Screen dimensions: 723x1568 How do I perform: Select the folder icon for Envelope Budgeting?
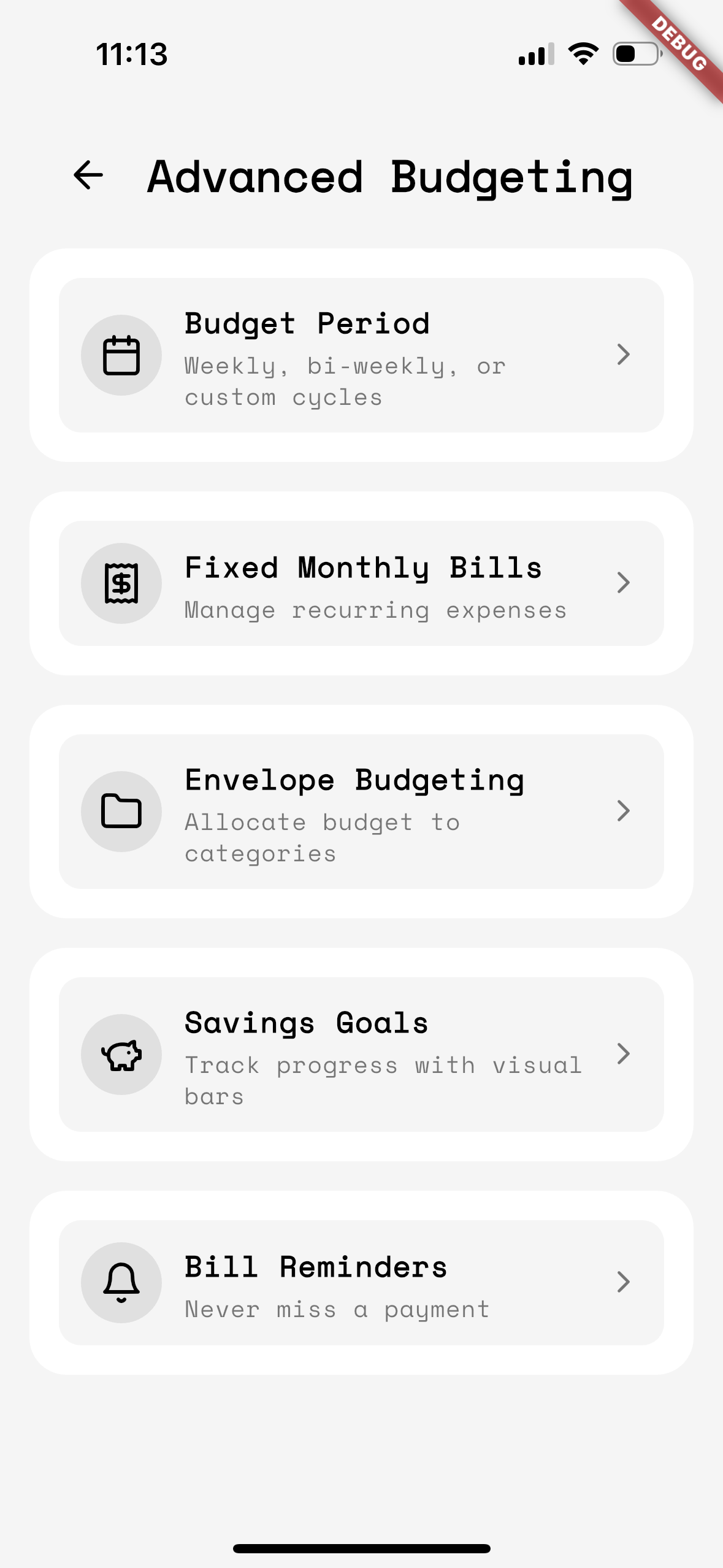click(x=121, y=811)
